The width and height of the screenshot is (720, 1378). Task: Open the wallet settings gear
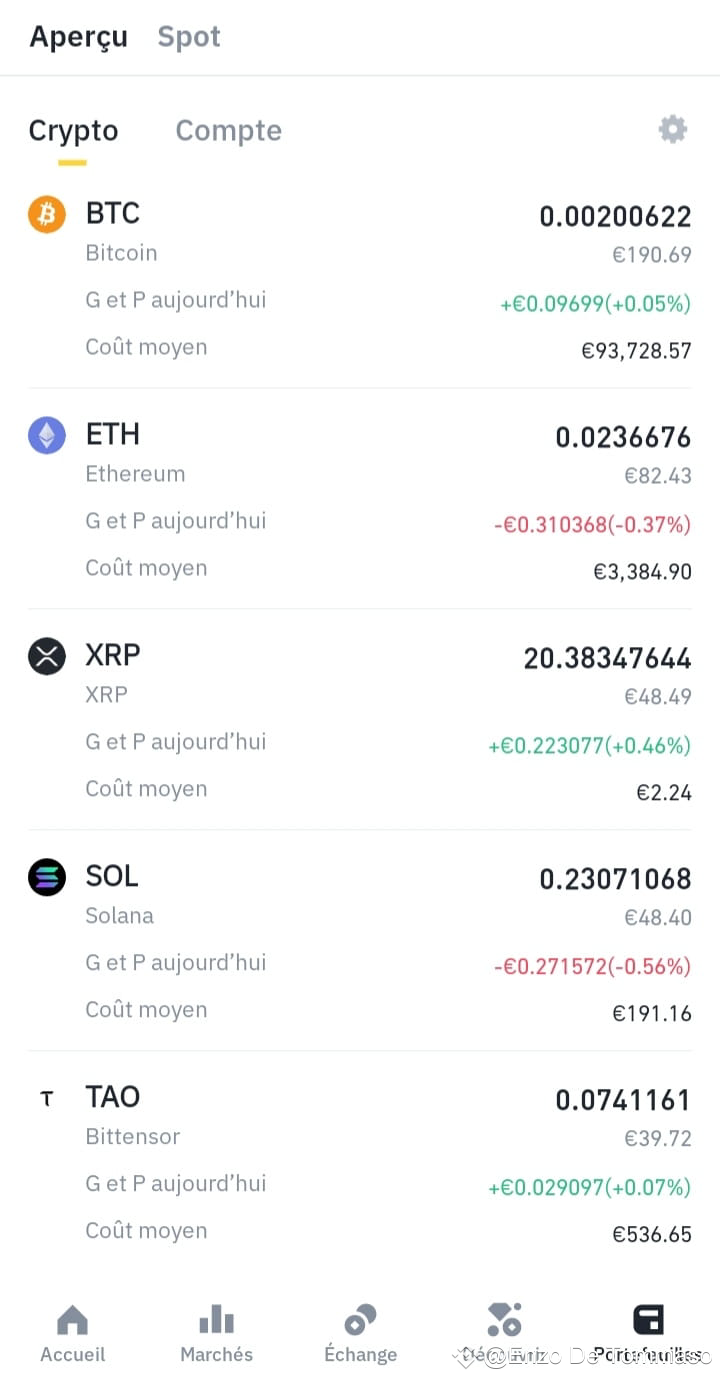pos(672,129)
